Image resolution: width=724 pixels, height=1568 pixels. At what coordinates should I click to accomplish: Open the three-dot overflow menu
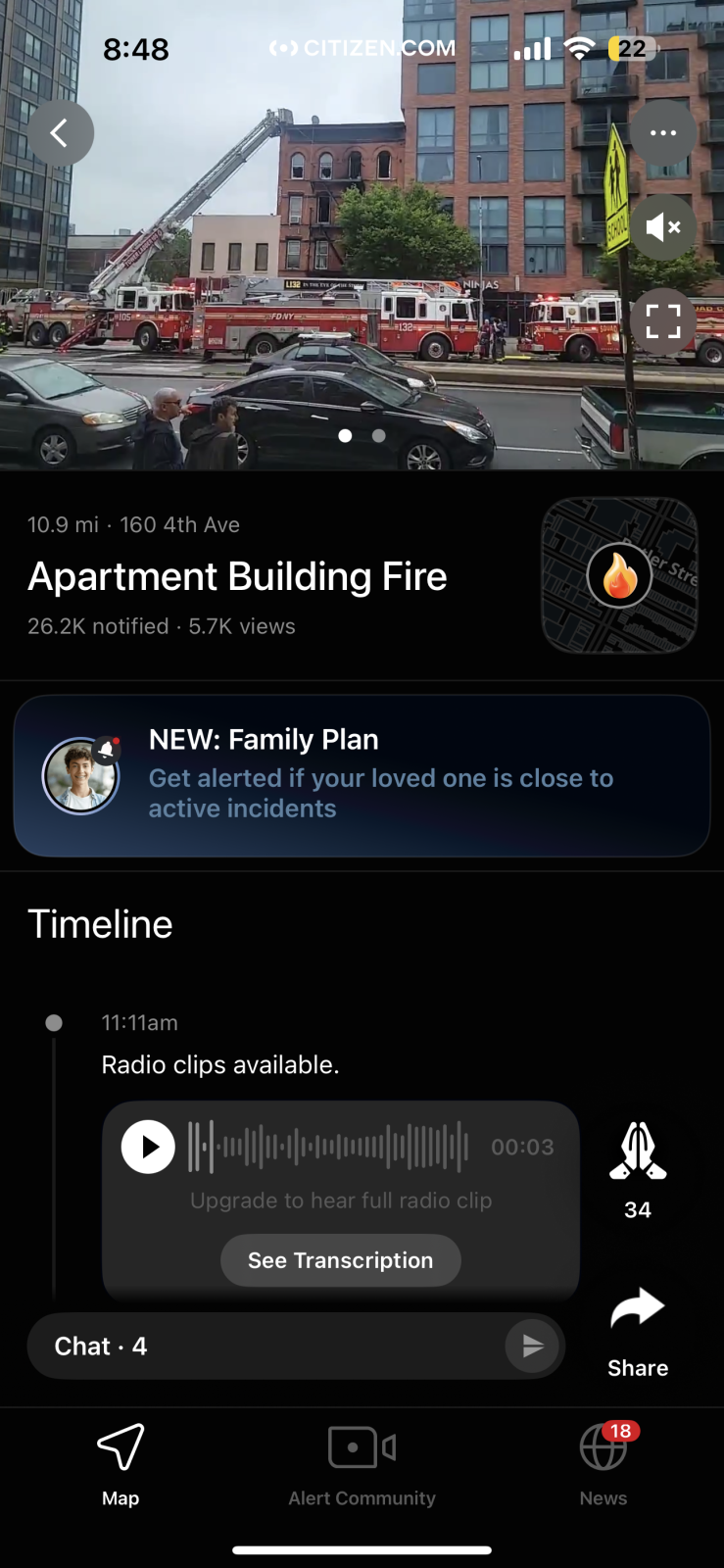pyautogui.click(x=663, y=133)
